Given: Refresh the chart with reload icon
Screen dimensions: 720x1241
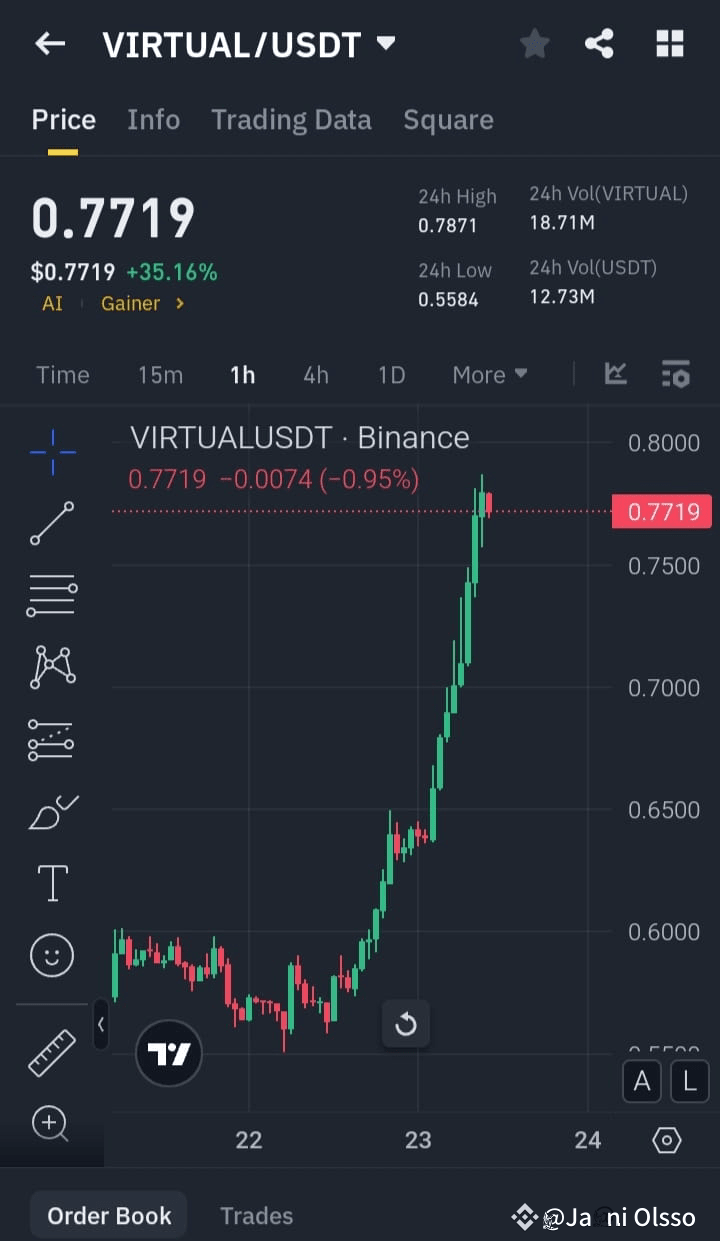Looking at the screenshot, I should click(406, 1024).
